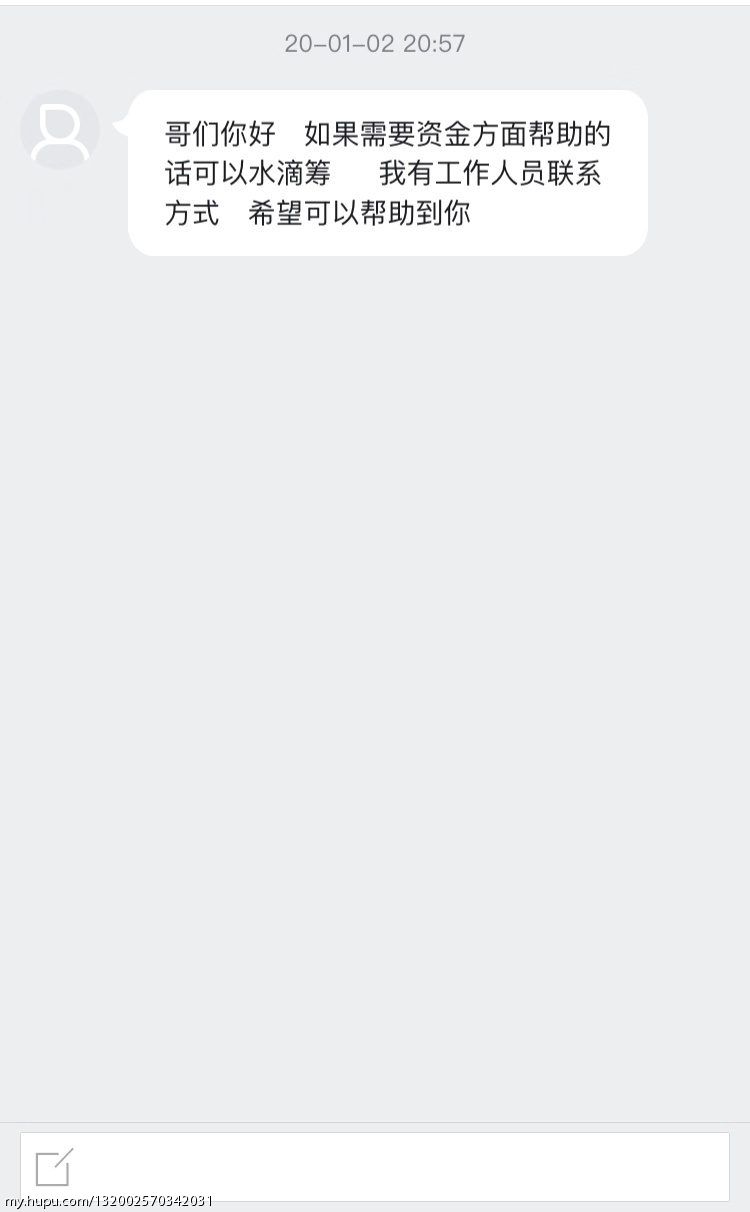Viewport: 750px width, 1212px height.
Task: Open the sender's profile avatar
Action: pyautogui.click(x=60, y=130)
